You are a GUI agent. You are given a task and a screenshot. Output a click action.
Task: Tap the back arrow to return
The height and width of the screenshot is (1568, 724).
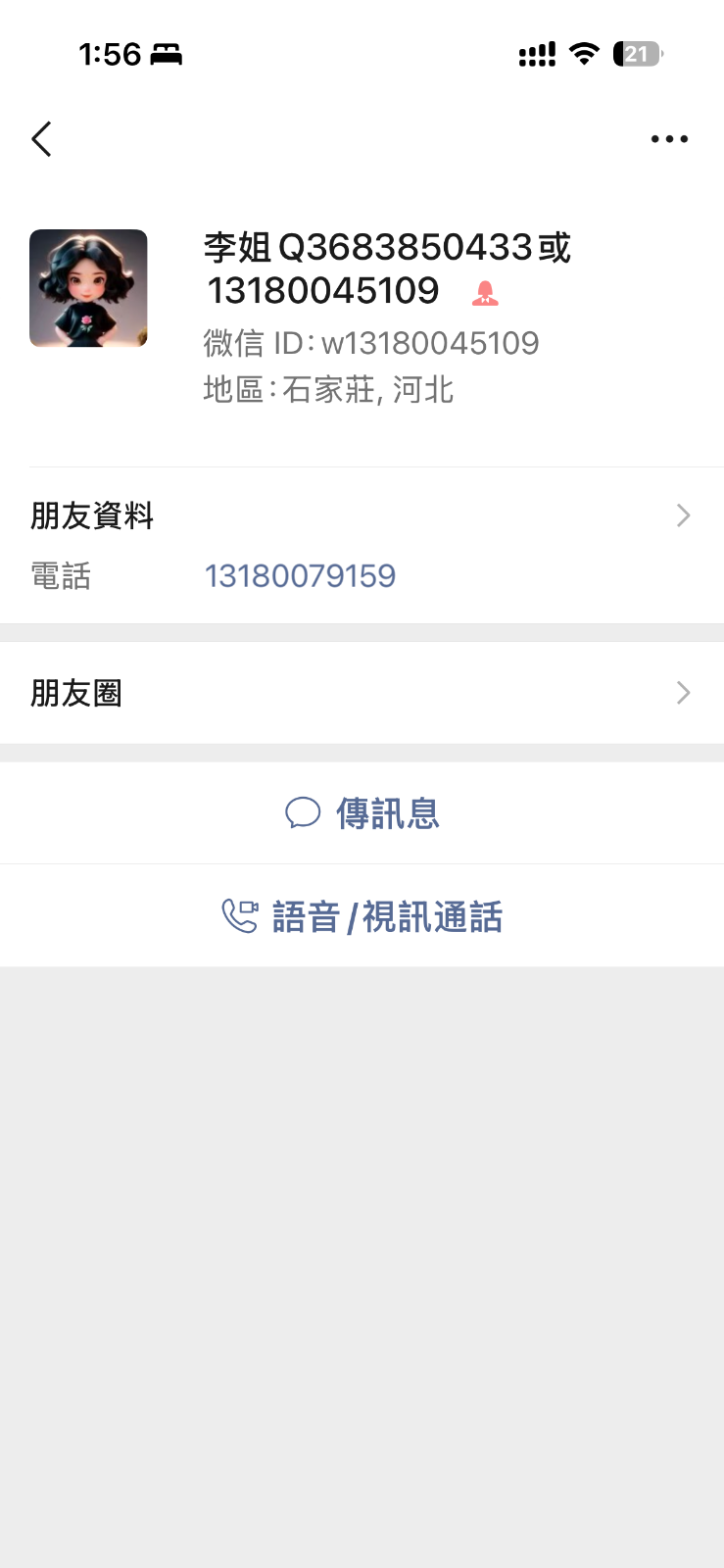coord(41,139)
